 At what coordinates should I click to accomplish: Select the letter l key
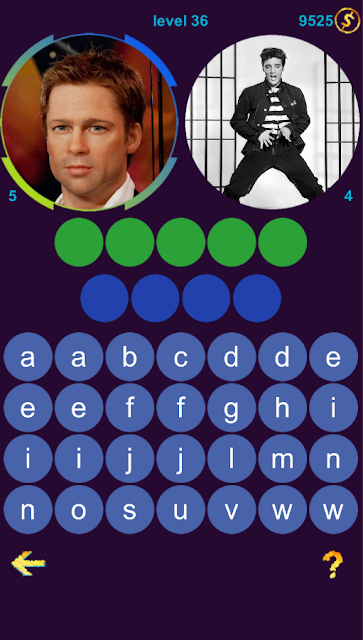click(x=232, y=458)
